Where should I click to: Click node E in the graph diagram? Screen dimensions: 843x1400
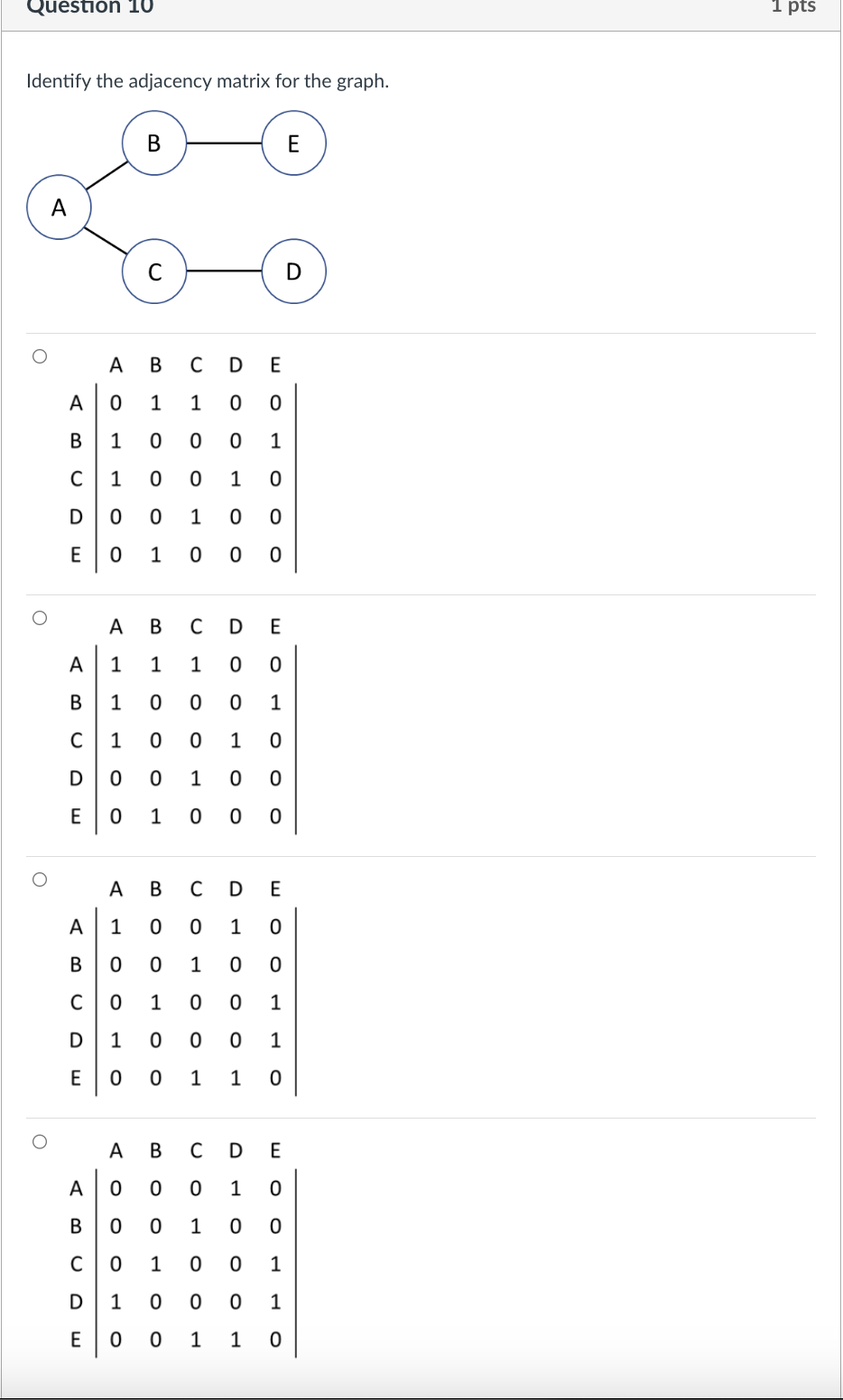coord(293,143)
